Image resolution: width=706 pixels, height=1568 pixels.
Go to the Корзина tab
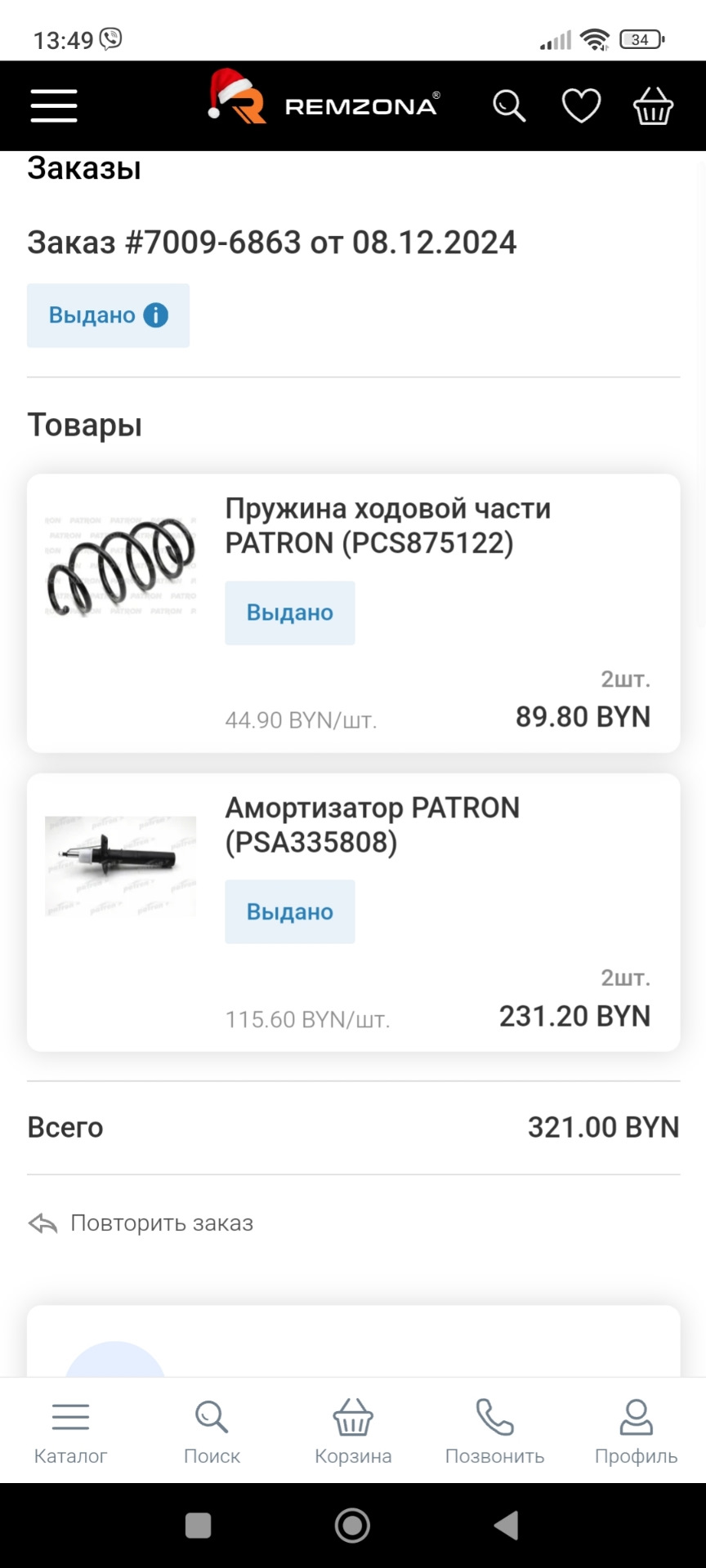coord(353,1432)
